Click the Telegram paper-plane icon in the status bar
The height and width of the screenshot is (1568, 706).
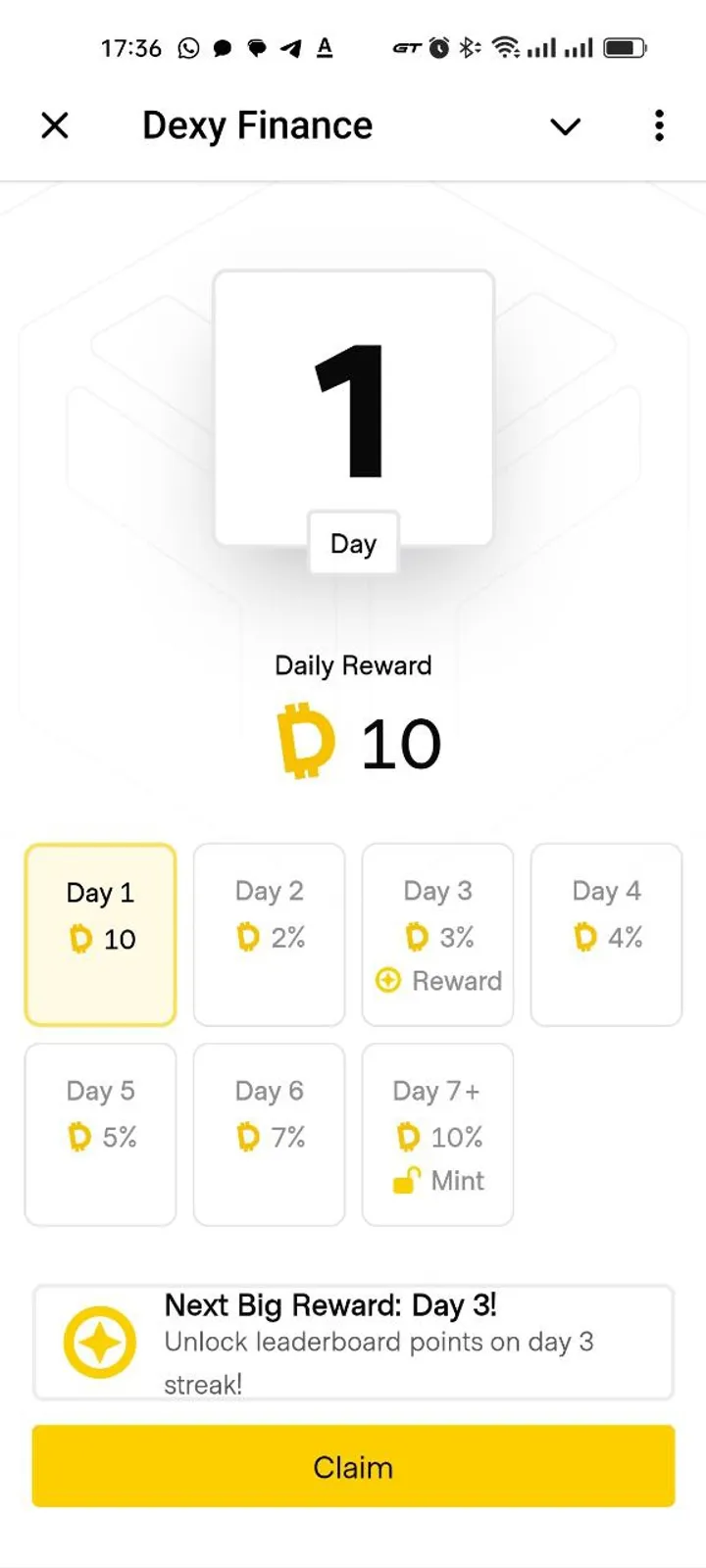pyautogui.click(x=290, y=47)
